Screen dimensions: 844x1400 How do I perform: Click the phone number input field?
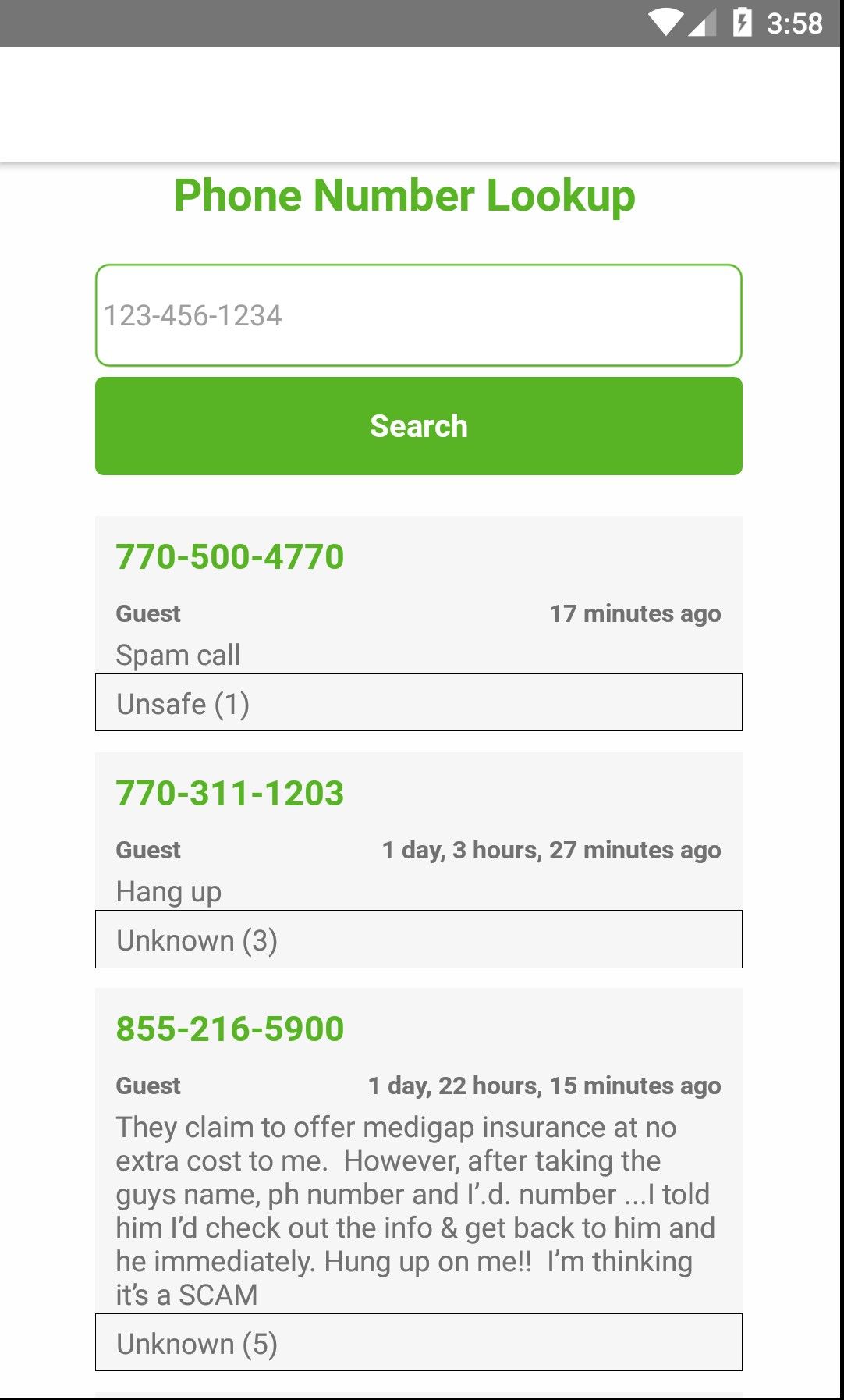[419, 315]
